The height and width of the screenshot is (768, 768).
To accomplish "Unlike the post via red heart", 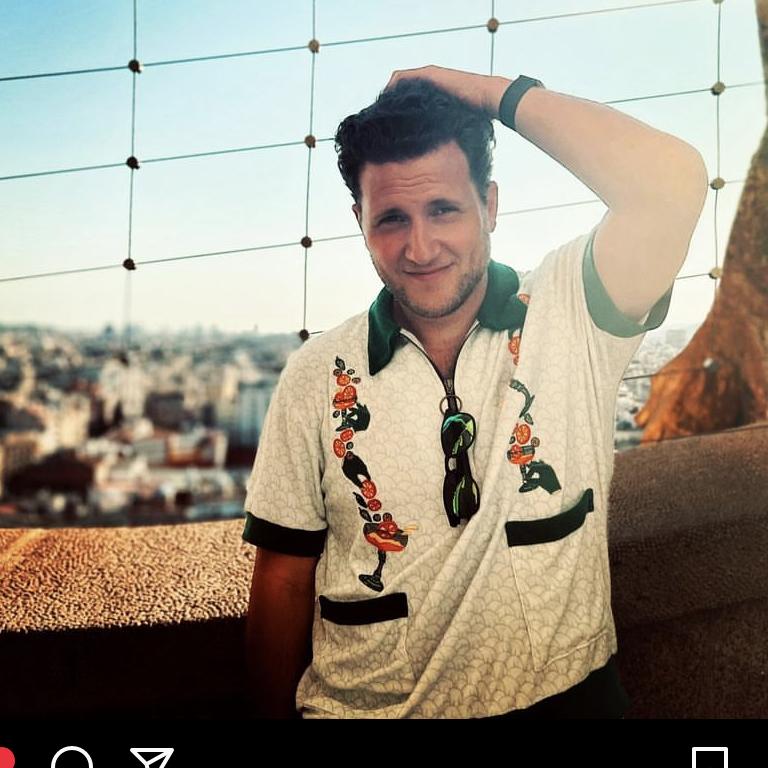I will coord(5,760).
